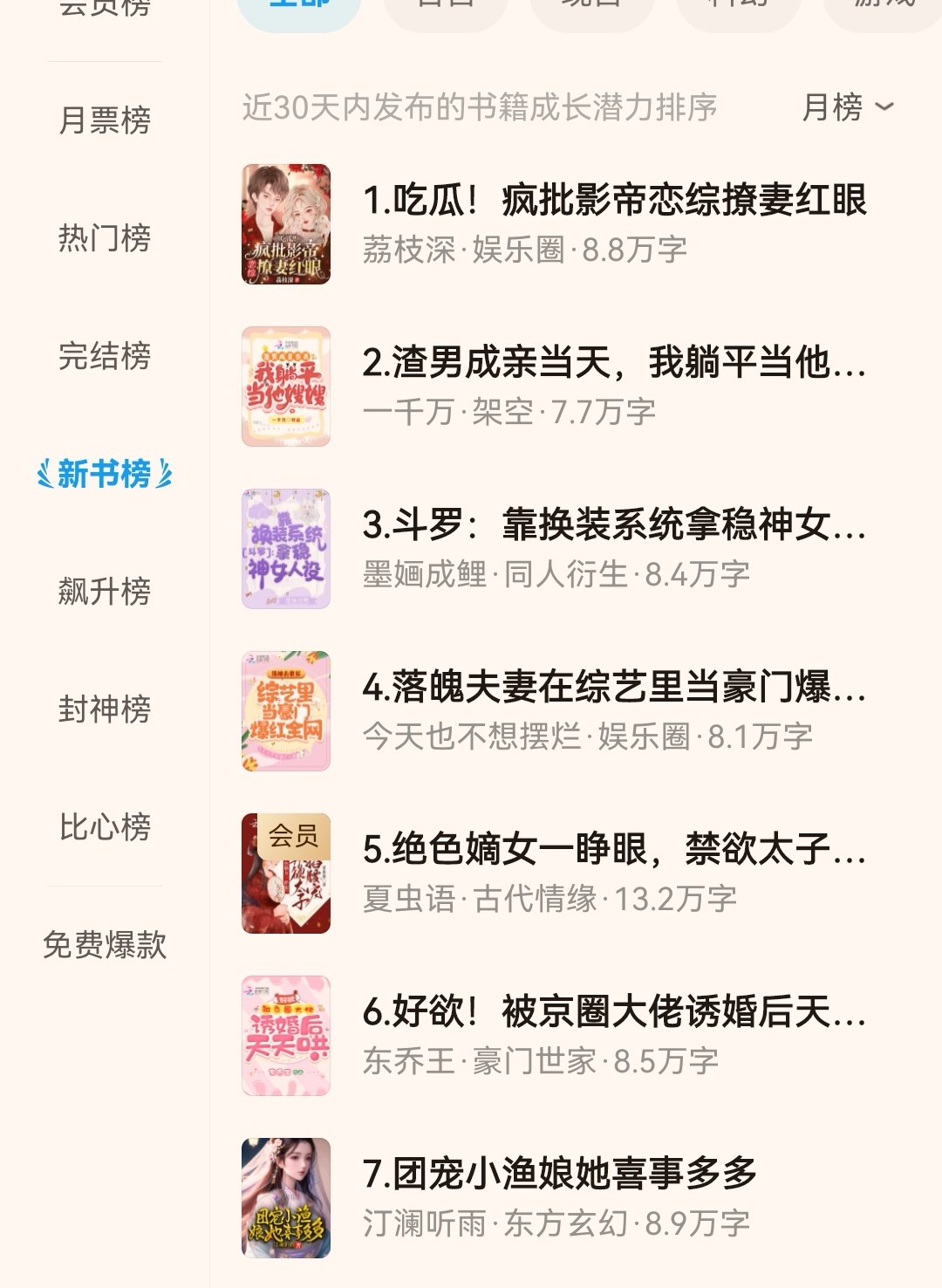Switch to the 月票榜 ranking

[105, 120]
